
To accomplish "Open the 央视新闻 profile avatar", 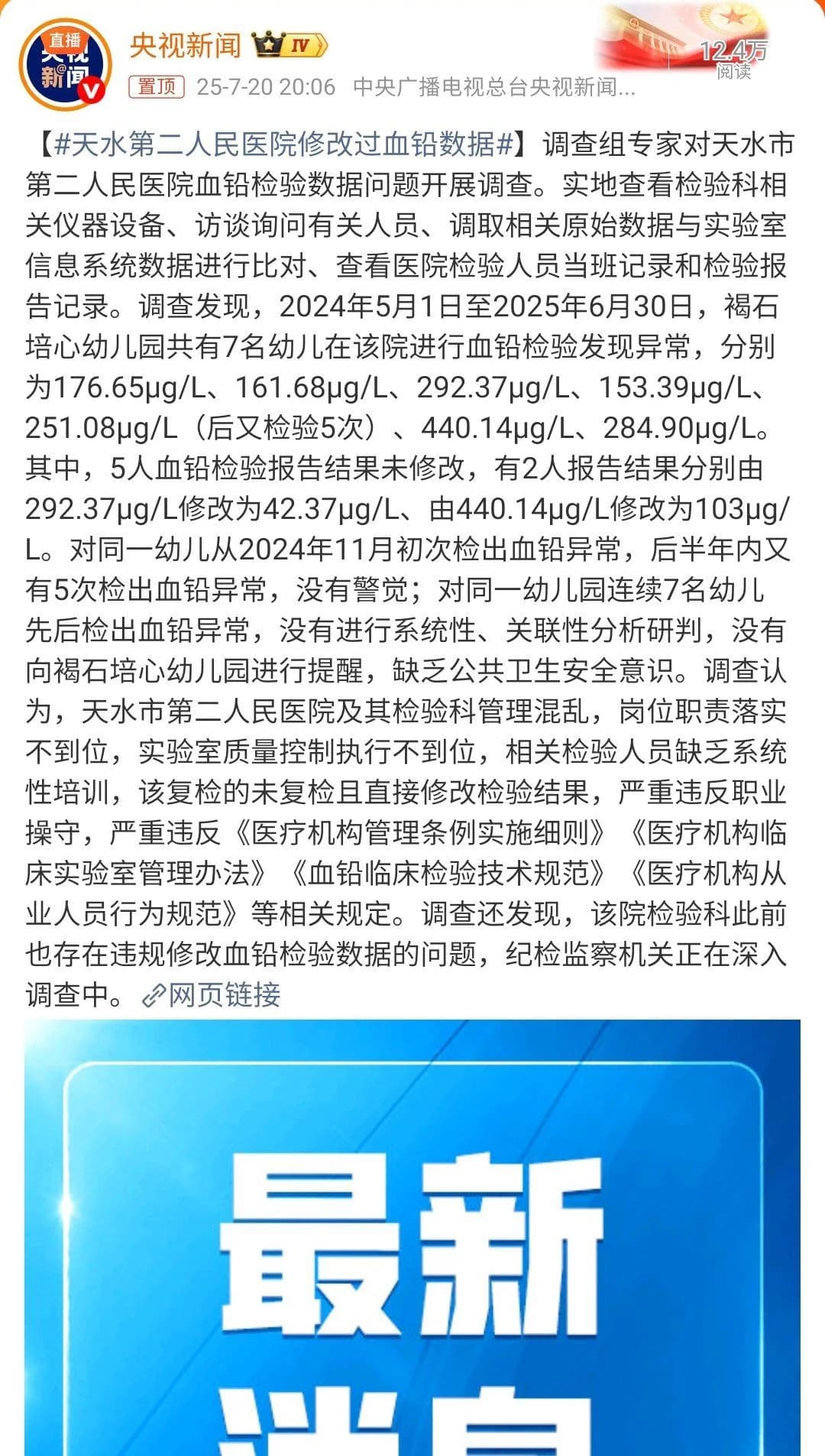I will [65, 65].
